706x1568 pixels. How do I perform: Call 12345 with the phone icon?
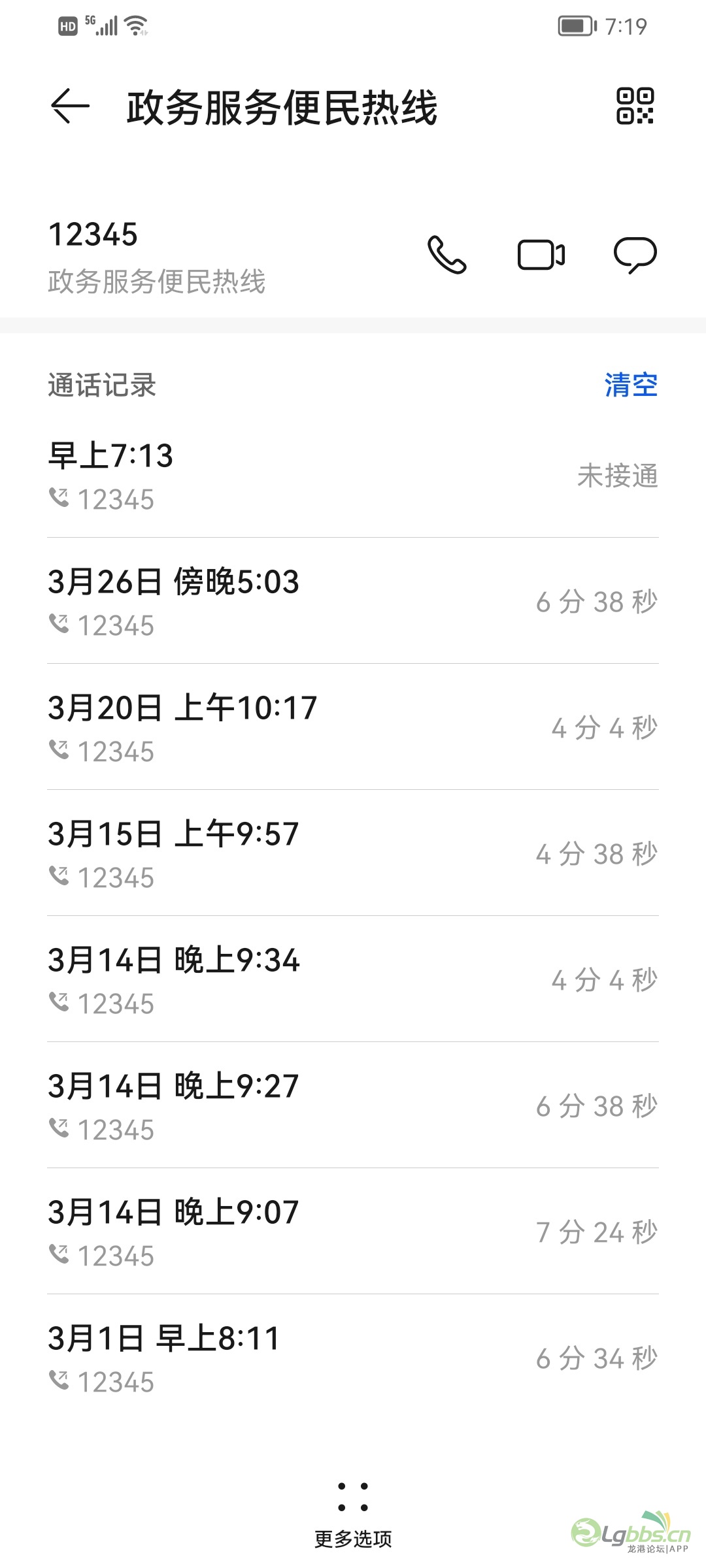click(x=447, y=254)
